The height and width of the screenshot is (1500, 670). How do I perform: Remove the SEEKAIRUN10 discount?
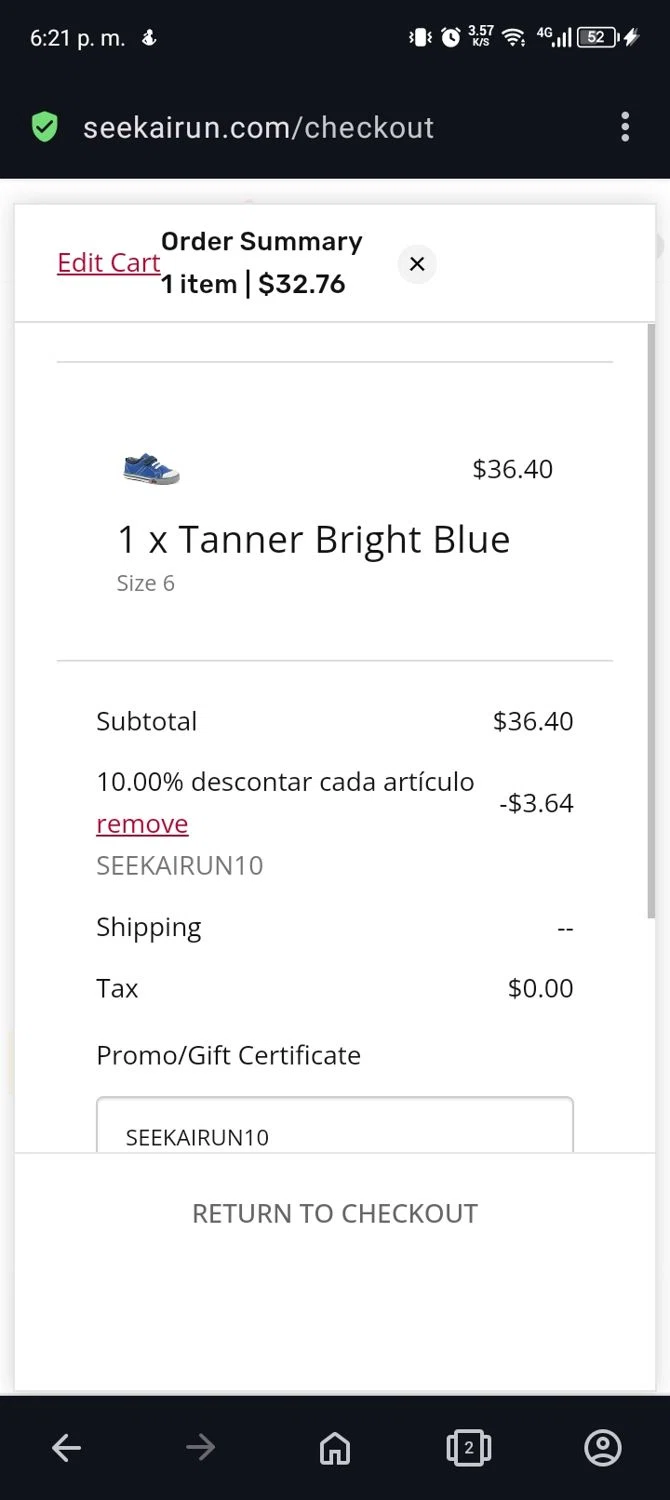click(x=142, y=824)
